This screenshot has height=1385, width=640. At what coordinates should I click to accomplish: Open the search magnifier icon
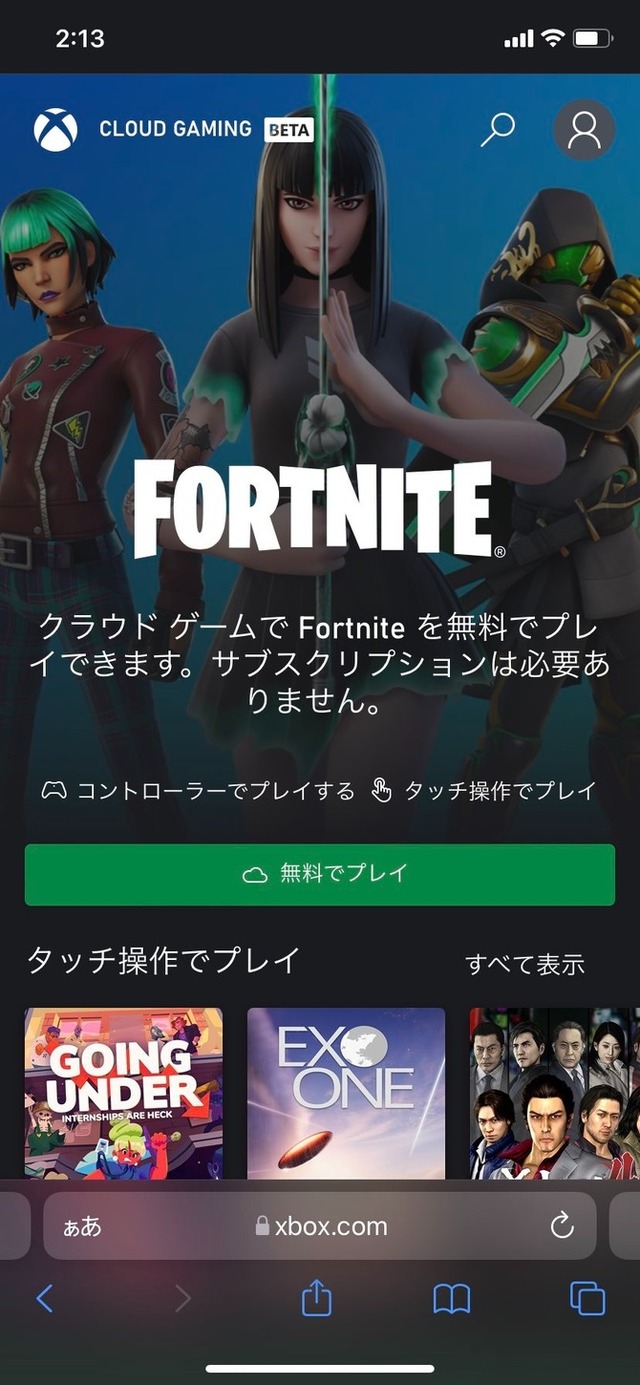click(x=497, y=130)
